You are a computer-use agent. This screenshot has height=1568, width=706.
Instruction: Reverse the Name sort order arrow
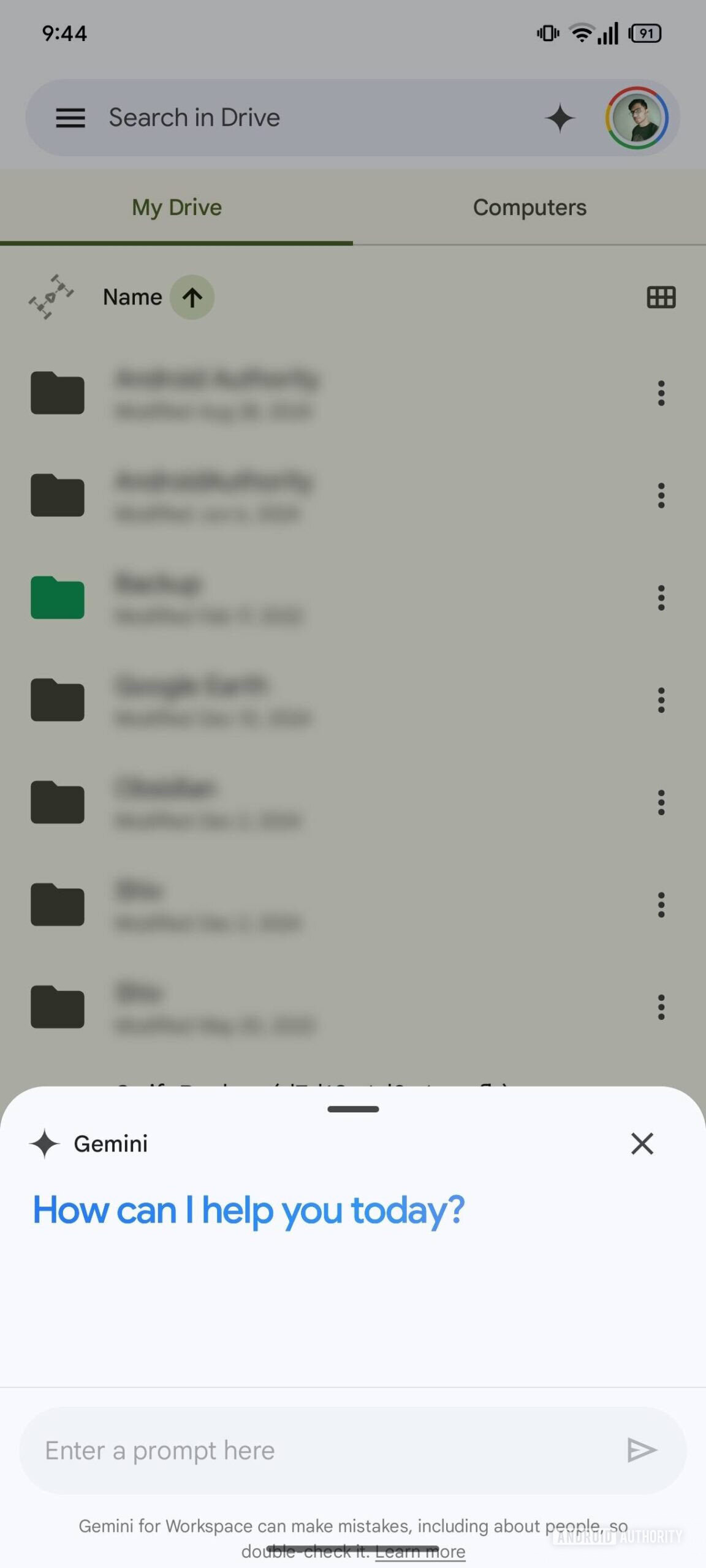(192, 298)
